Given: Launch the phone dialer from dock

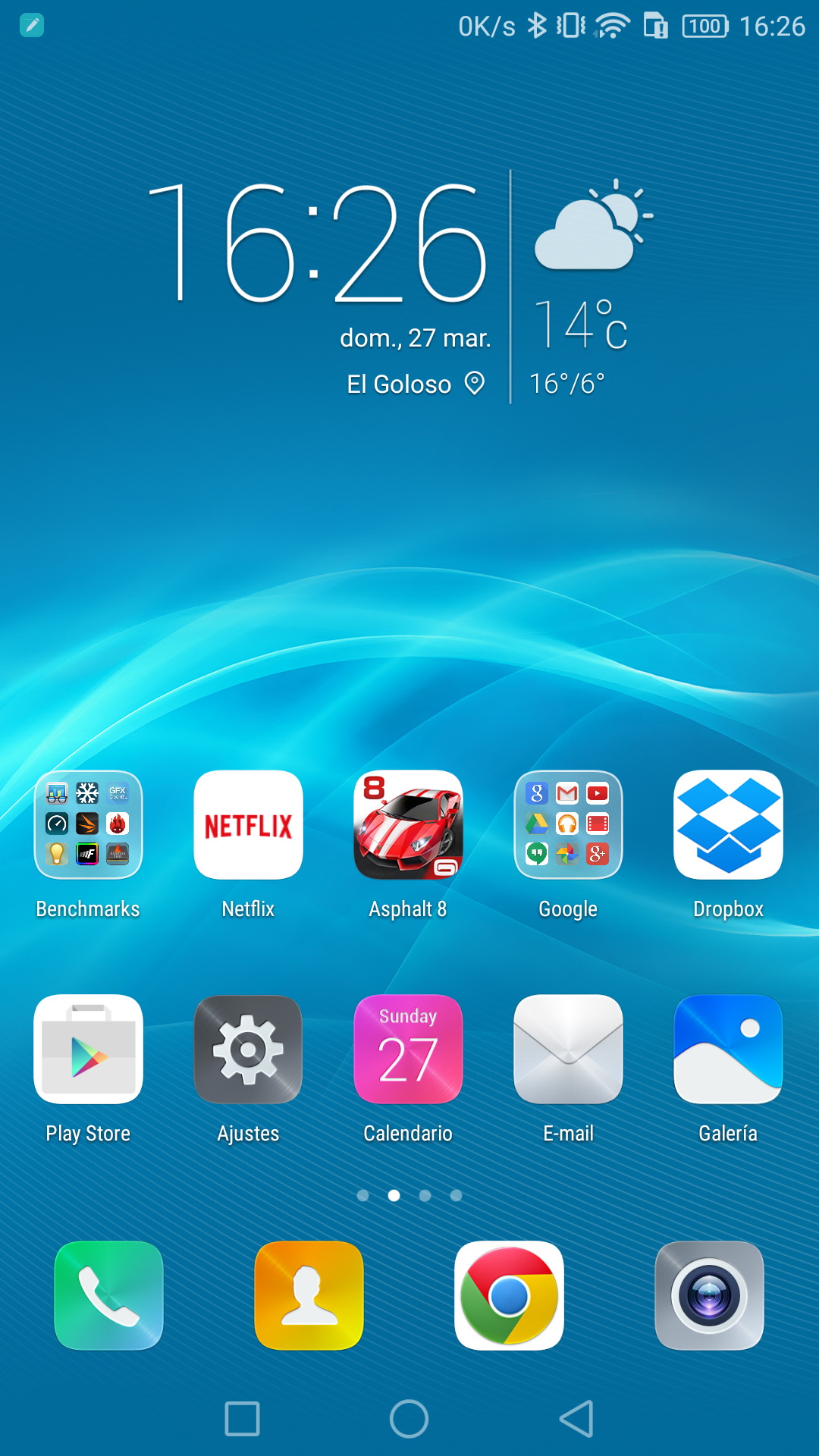Looking at the screenshot, I should pos(109,1295).
